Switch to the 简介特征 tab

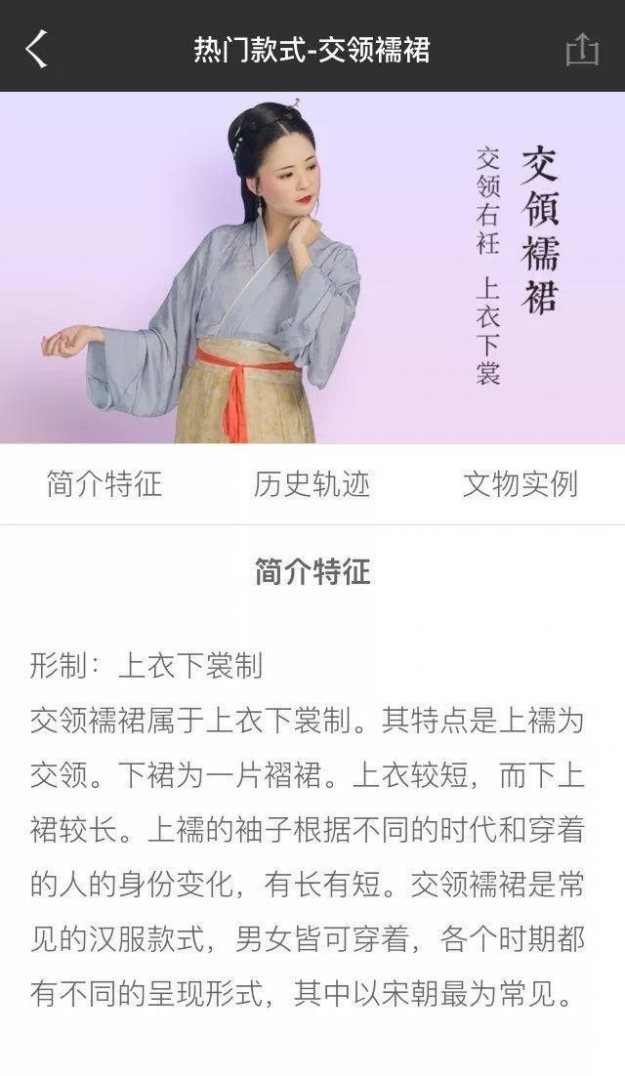tap(104, 485)
